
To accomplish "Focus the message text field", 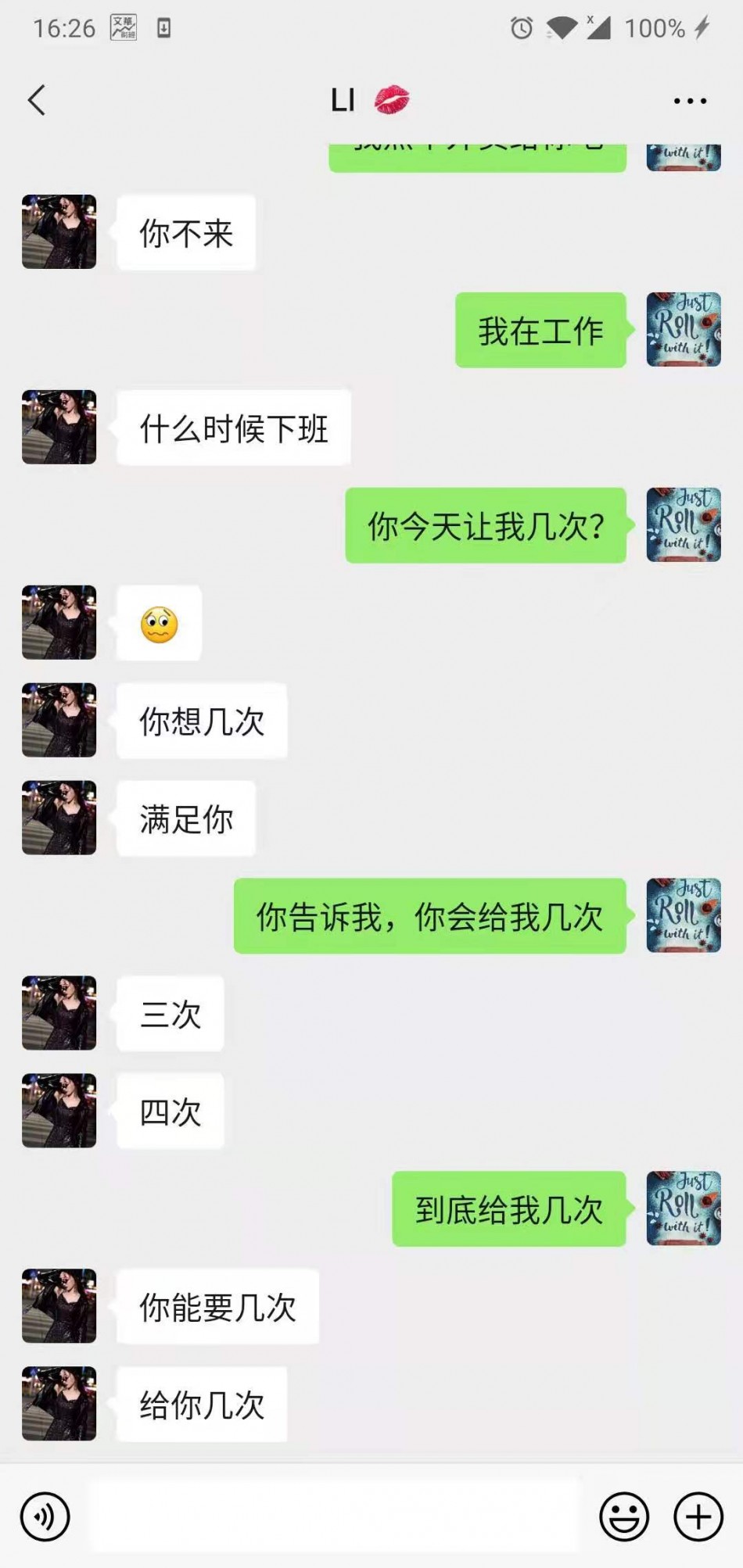I will coord(335,1516).
